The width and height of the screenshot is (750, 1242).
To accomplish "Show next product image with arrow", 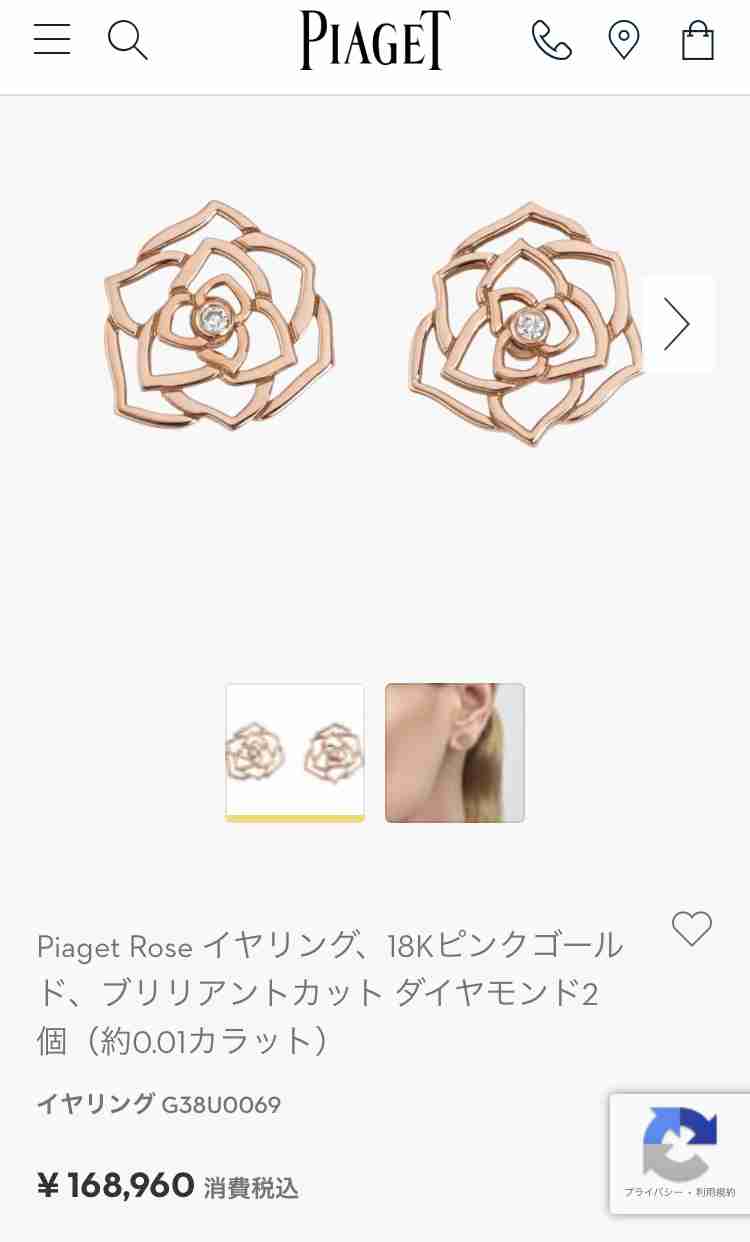I will click(x=678, y=324).
